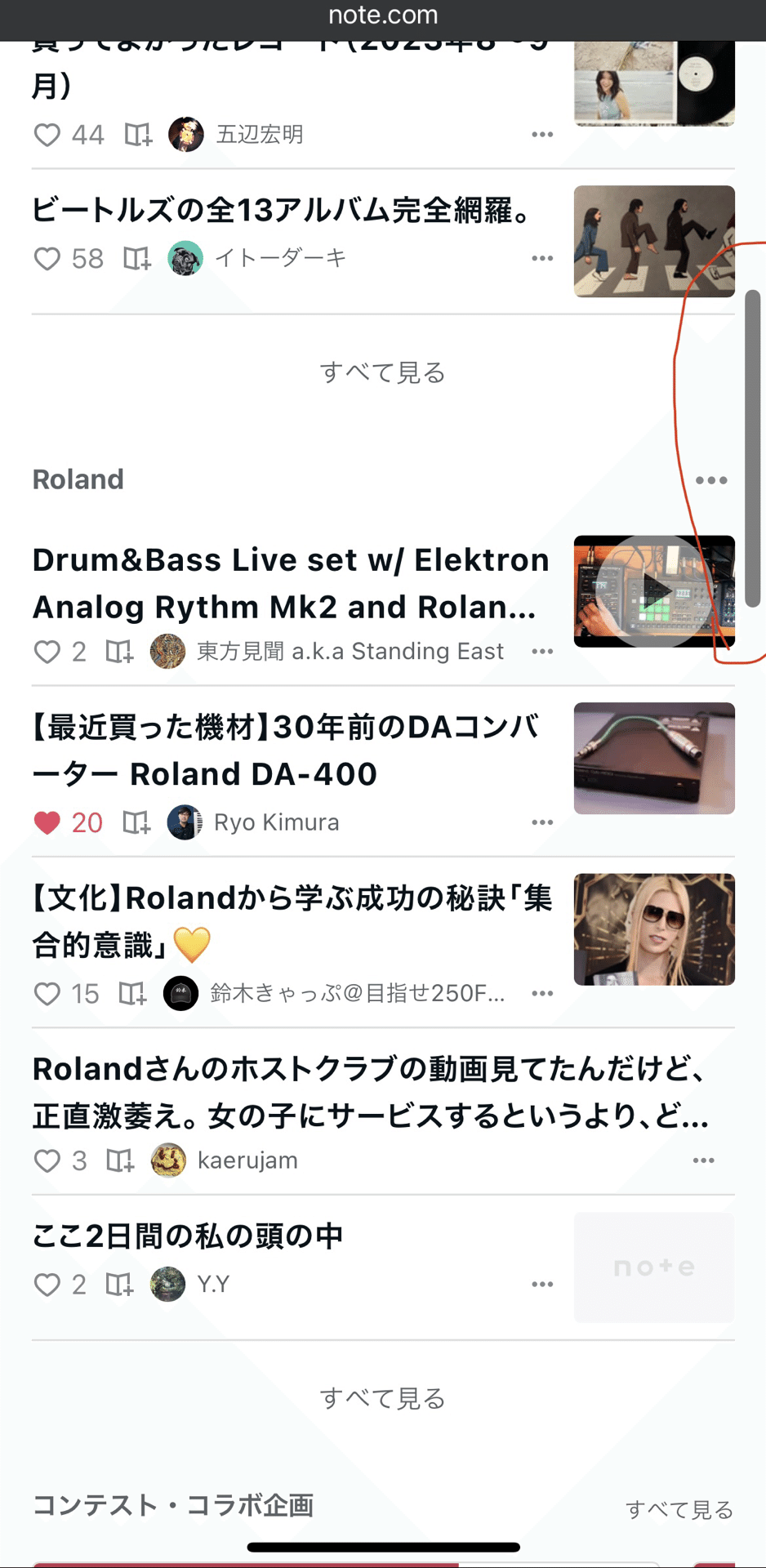The width and height of the screenshot is (766, 1568).
Task: Tap すべて見る above the Roland heading
Action: point(382,372)
